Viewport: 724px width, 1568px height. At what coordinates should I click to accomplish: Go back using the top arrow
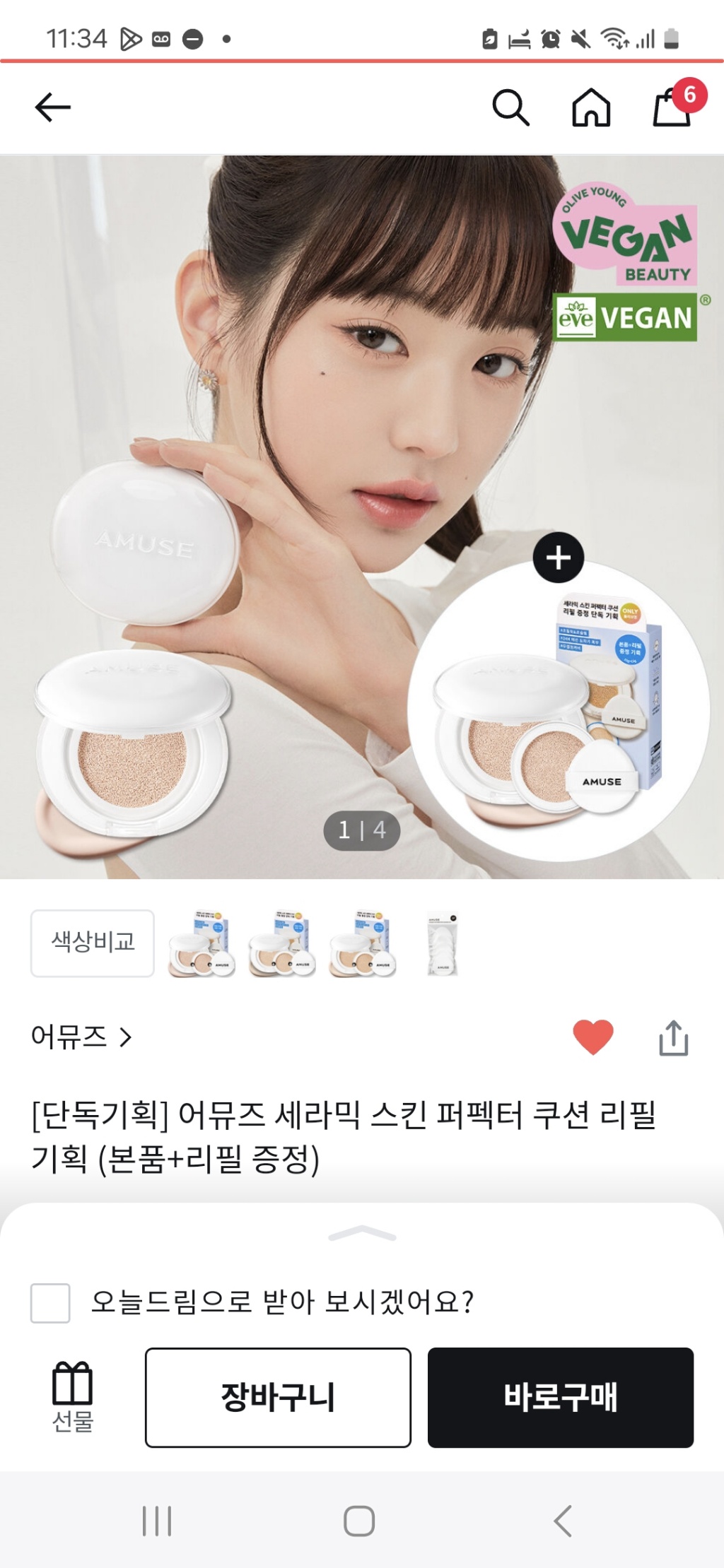tap(53, 107)
